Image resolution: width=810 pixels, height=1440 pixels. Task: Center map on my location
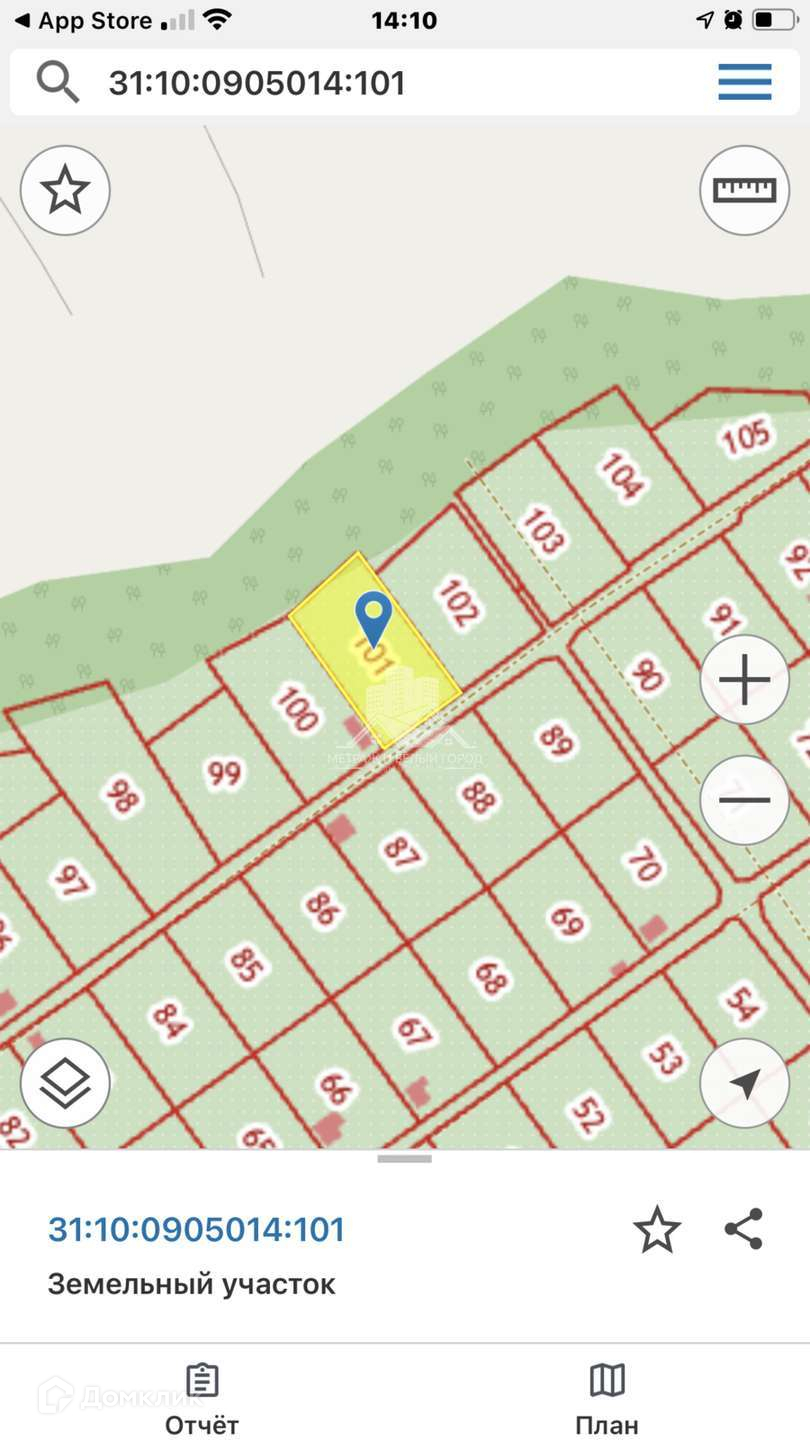[x=744, y=1083]
